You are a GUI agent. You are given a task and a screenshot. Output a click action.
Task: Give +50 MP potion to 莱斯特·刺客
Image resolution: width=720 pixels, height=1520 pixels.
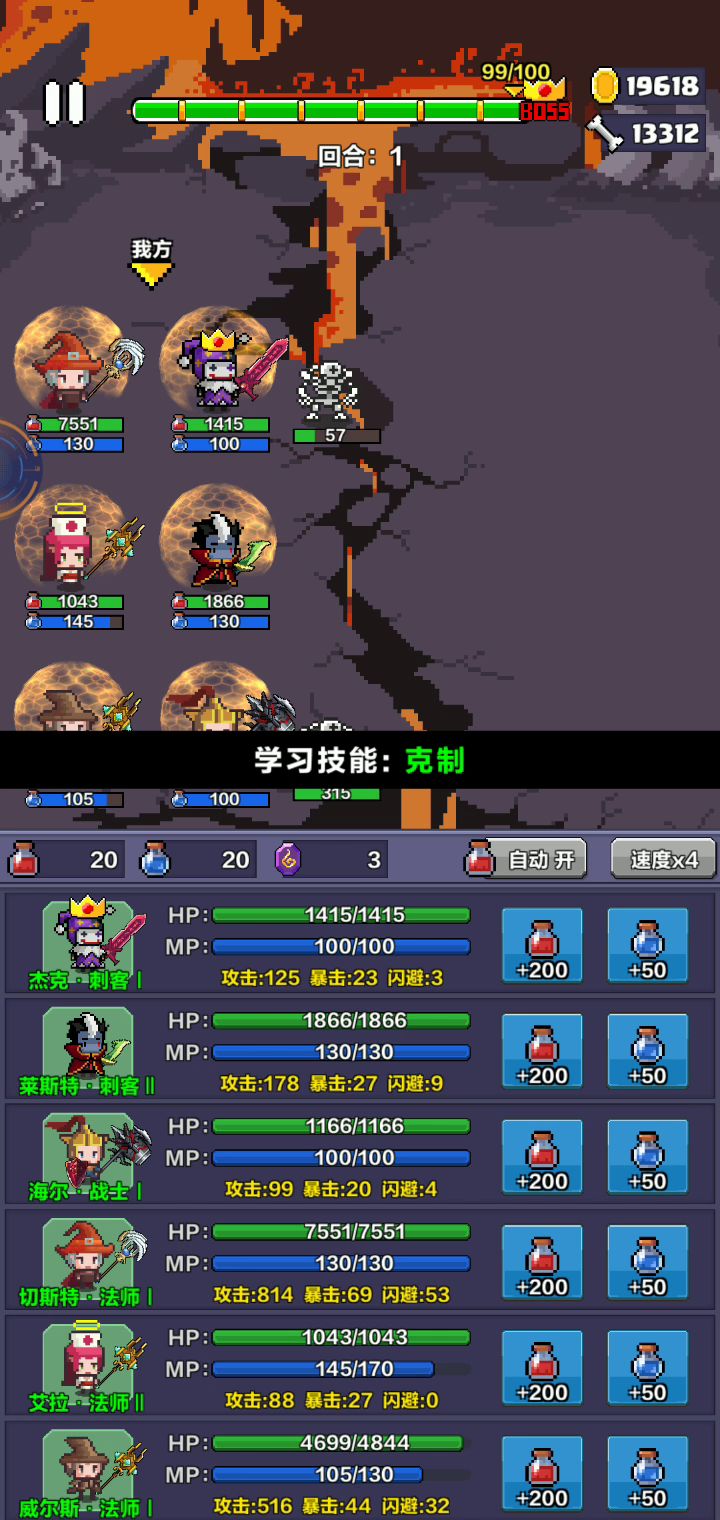coord(648,1052)
